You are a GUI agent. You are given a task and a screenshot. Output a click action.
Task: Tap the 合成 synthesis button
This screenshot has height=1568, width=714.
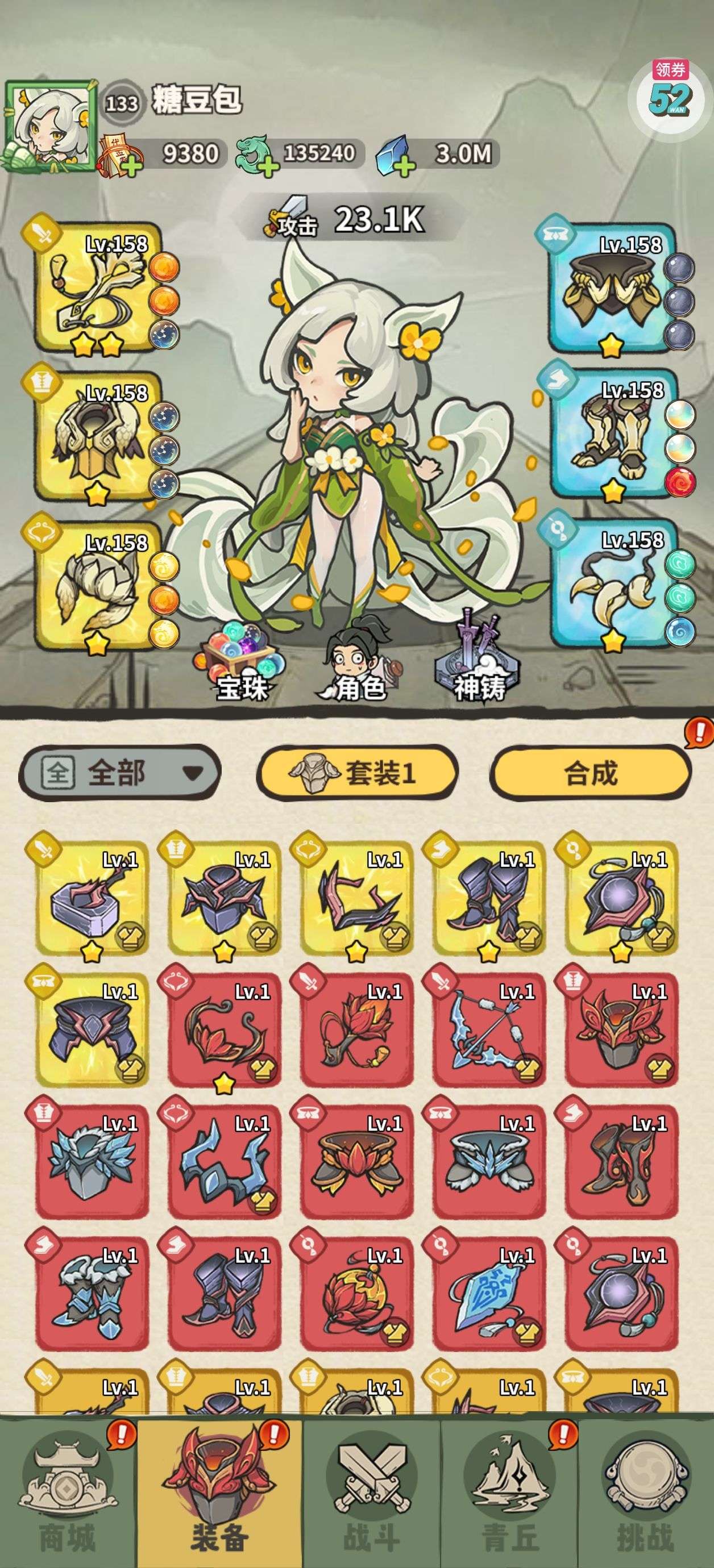(590, 773)
